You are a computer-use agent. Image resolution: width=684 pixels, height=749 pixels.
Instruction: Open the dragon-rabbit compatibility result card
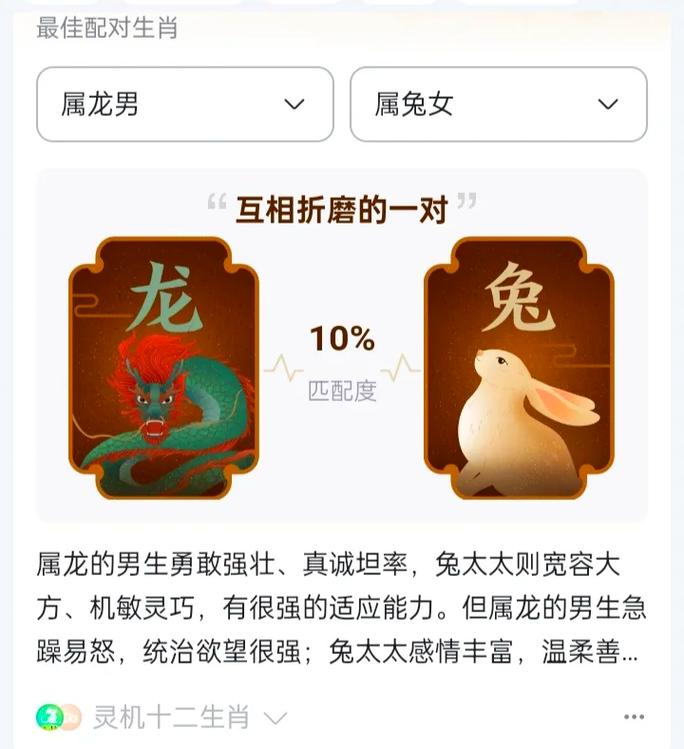tap(342, 345)
